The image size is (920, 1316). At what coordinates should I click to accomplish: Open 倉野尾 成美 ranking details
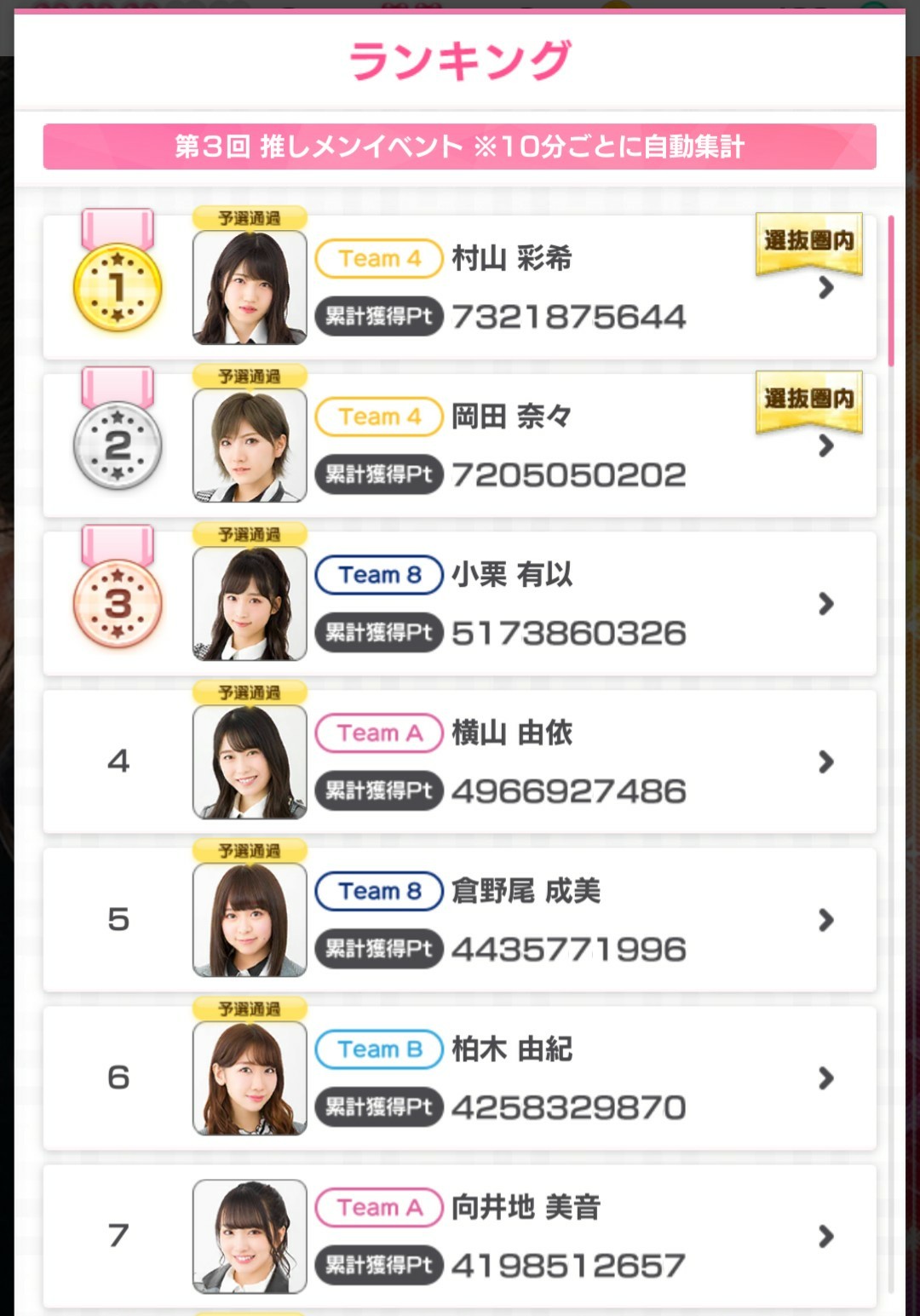point(459,920)
